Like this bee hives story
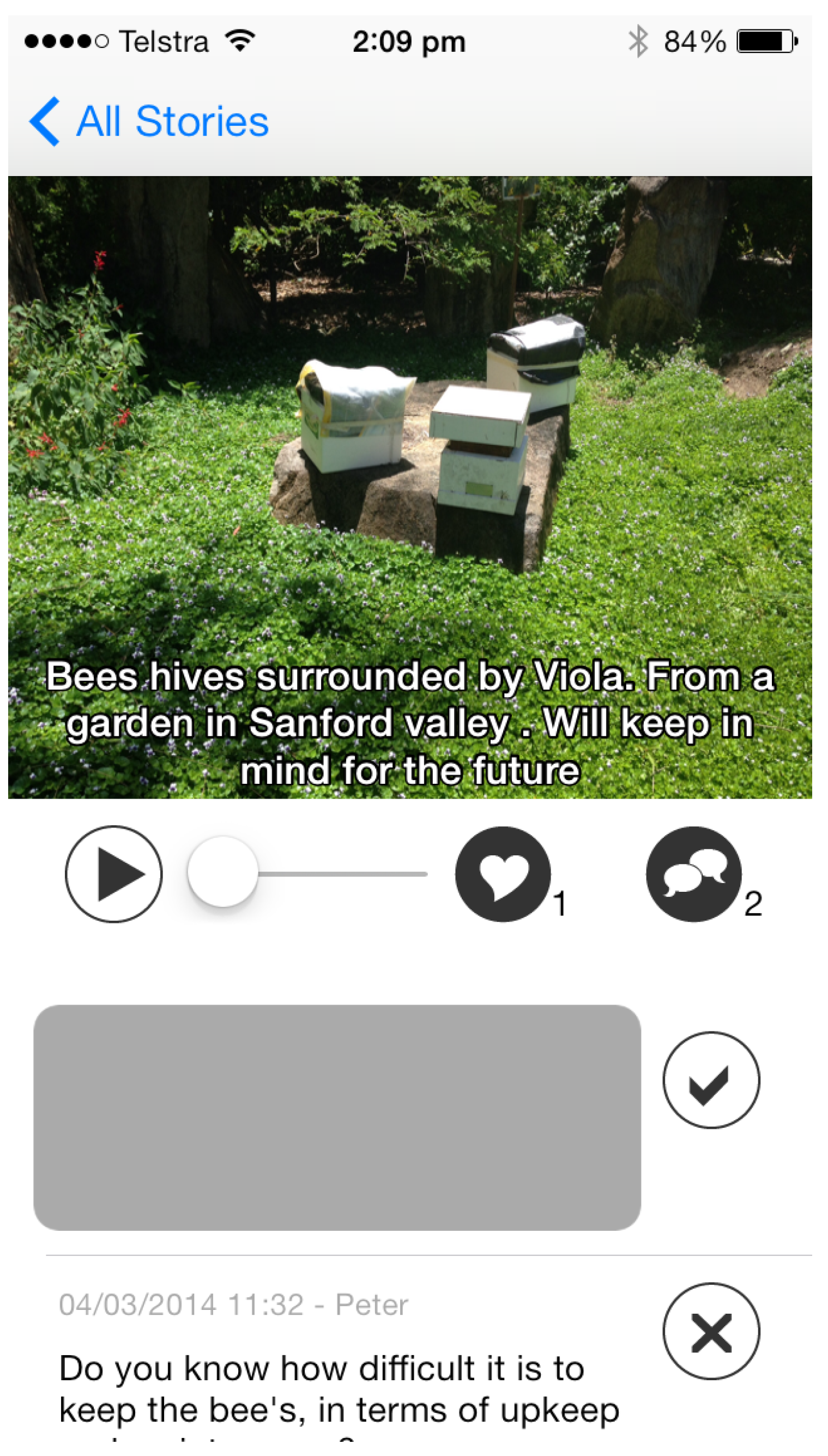 click(503, 874)
